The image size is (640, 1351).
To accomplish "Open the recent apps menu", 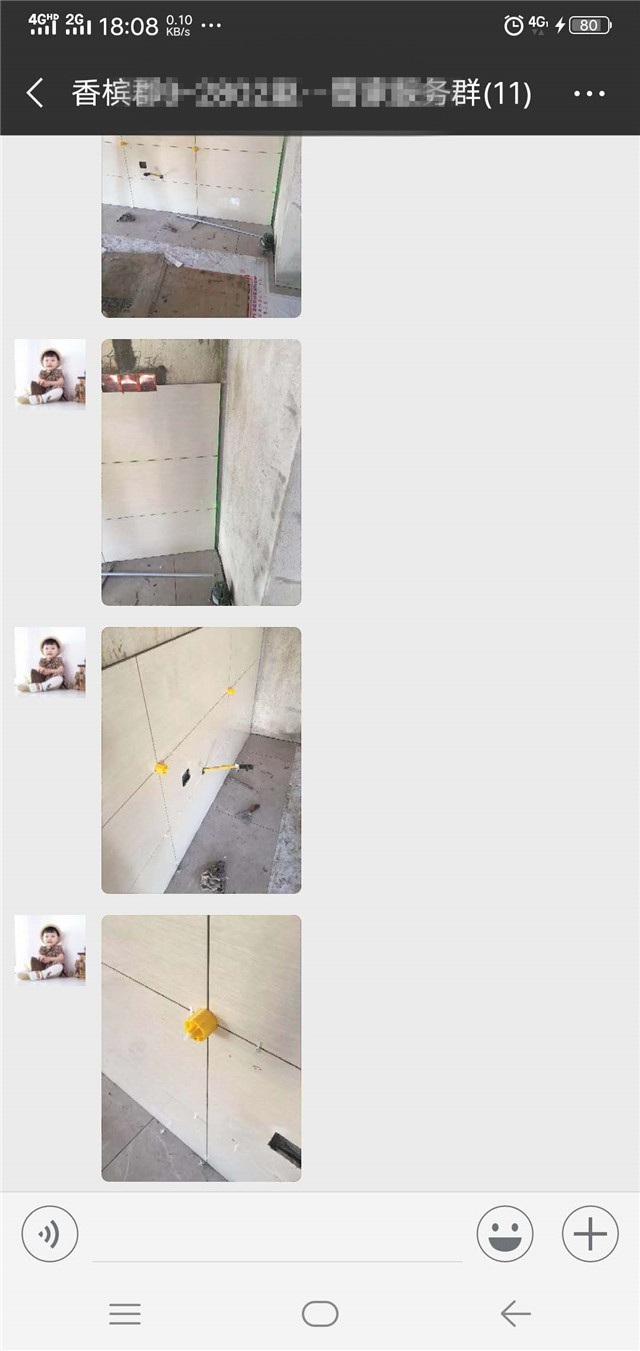I will (x=125, y=1314).
